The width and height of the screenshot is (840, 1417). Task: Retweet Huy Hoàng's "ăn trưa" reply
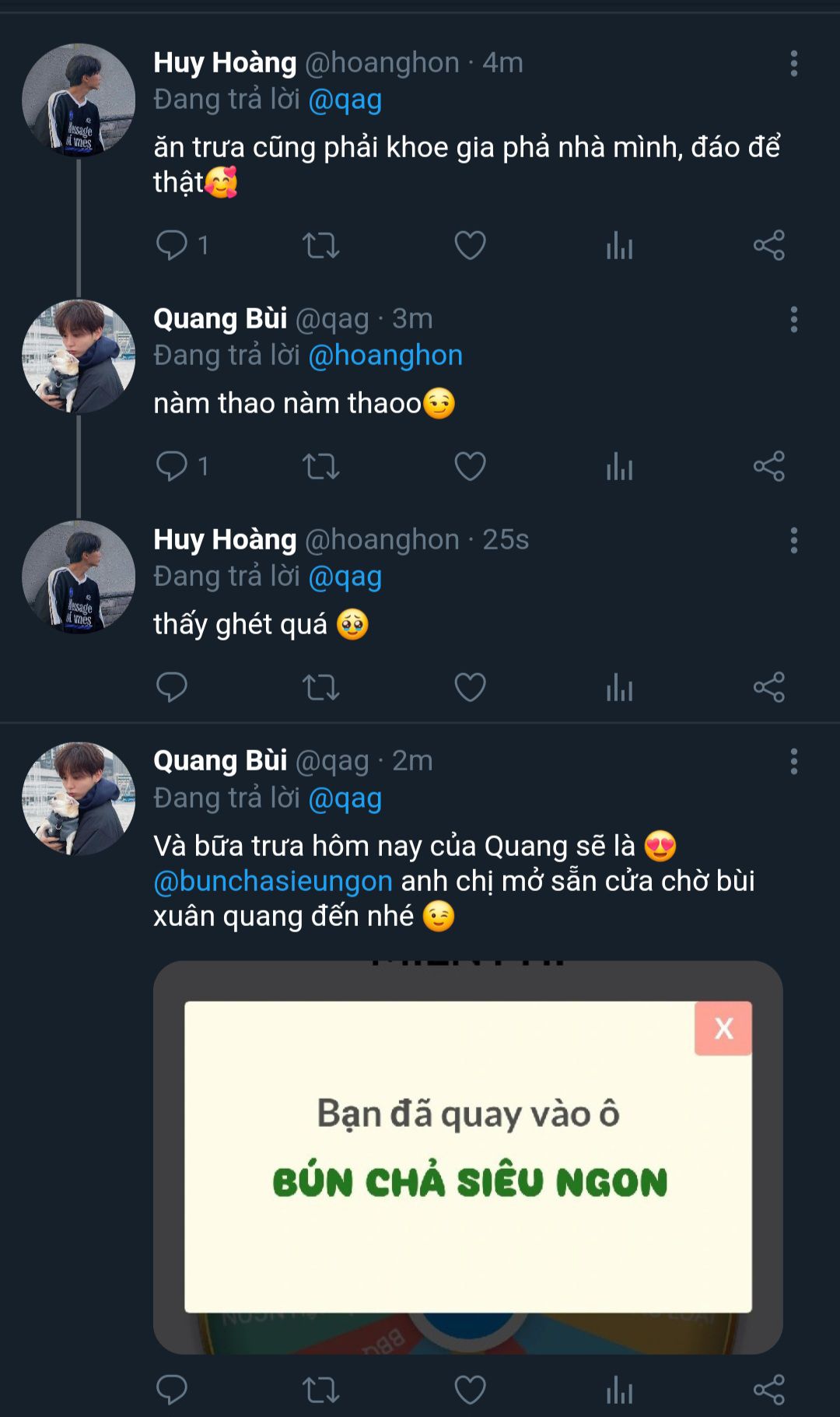point(320,246)
